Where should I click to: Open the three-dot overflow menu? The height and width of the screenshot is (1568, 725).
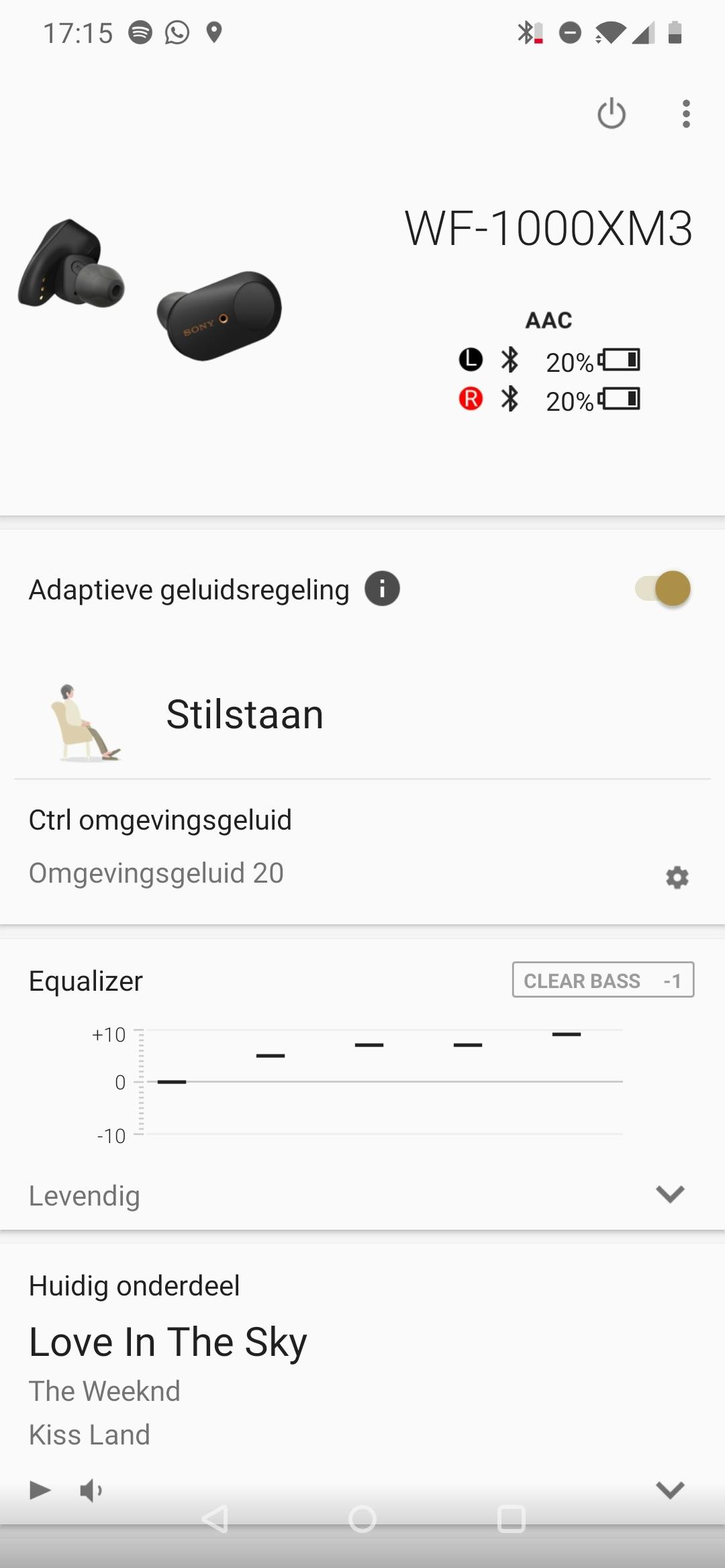(685, 114)
